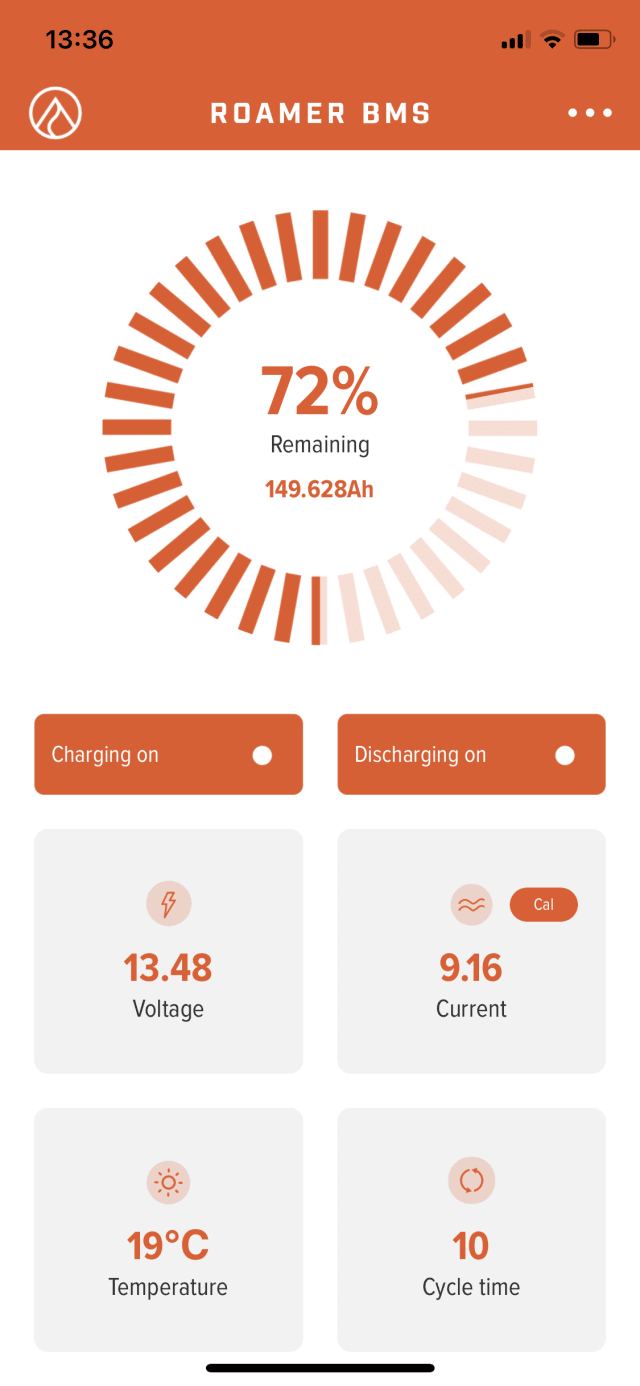640x1386 pixels.
Task: Tap the Cal button for Current
Action: click(x=543, y=904)
